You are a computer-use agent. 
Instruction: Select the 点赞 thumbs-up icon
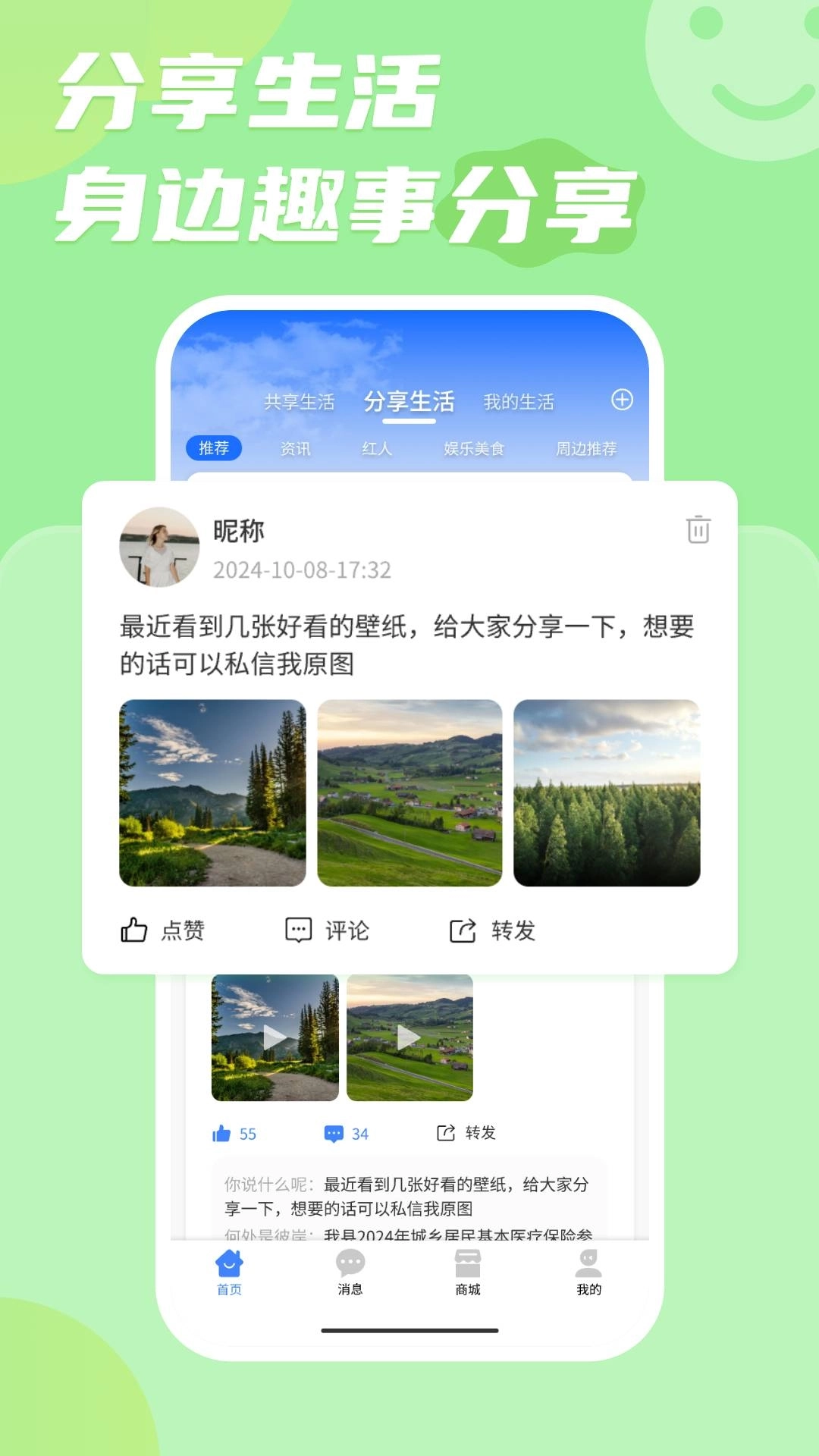133,930
